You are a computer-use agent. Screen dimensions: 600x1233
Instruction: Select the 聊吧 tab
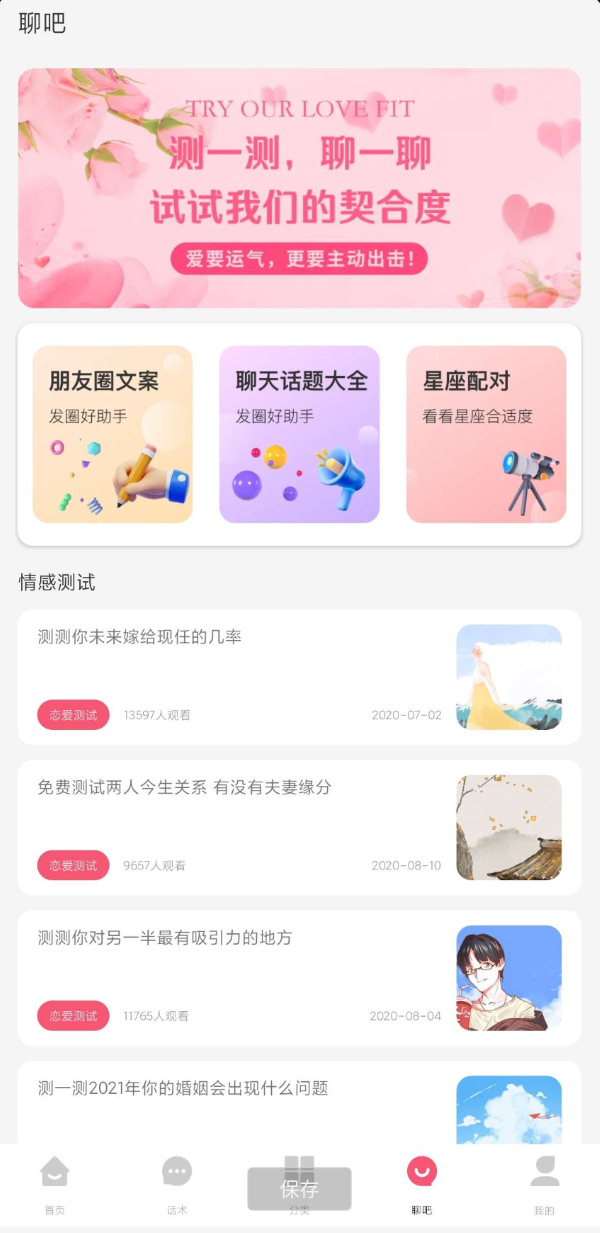pos(421,1185)
